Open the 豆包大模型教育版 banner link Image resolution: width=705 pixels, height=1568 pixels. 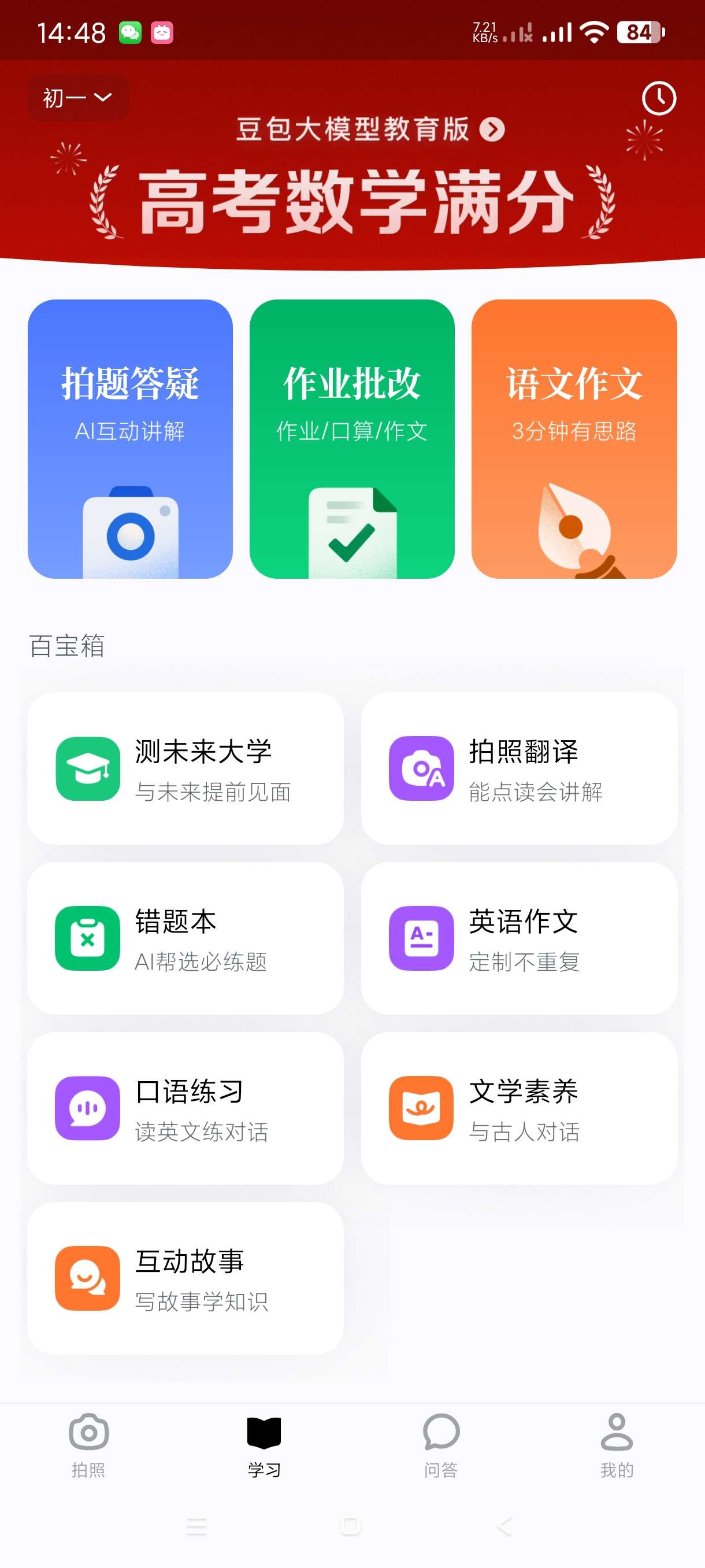point(370,129)
